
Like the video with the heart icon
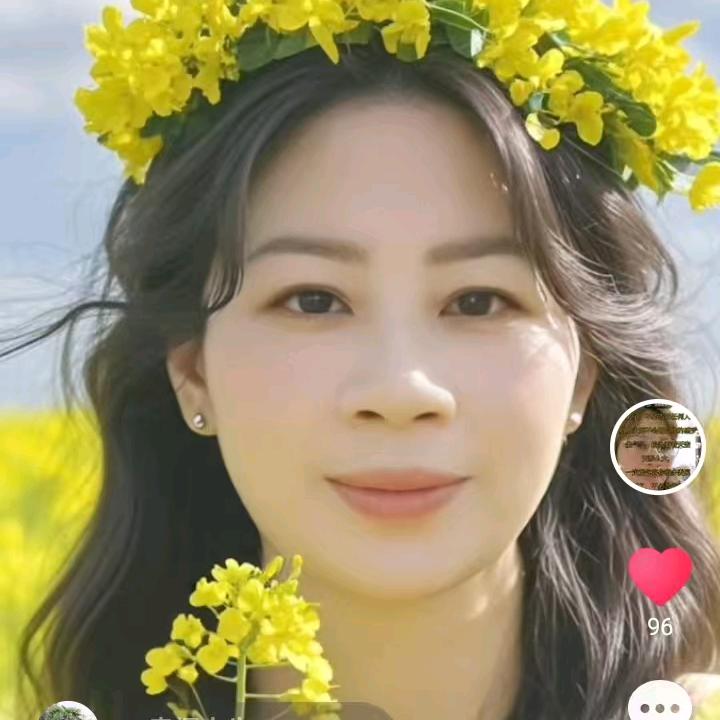click(660, 575)
